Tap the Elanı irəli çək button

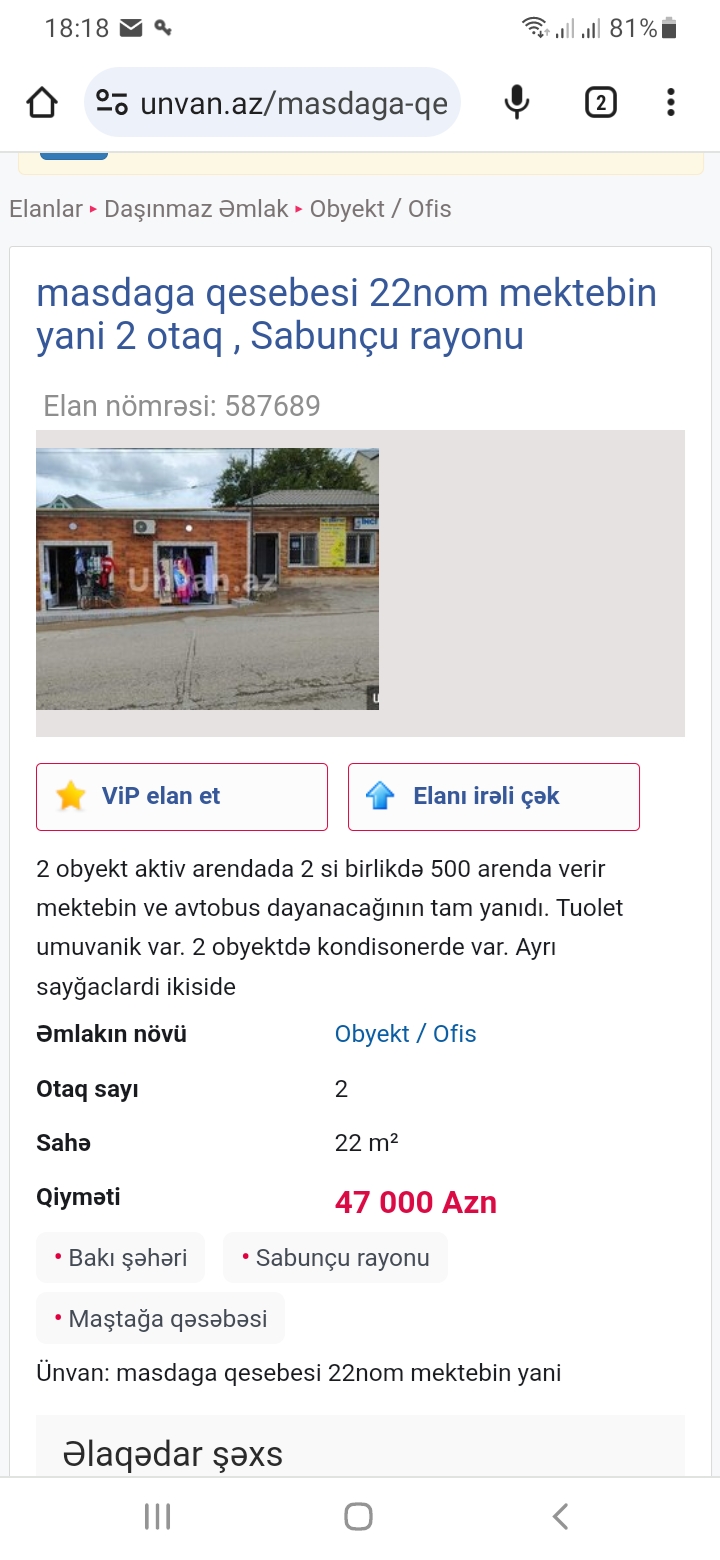(x=494, y=797)
